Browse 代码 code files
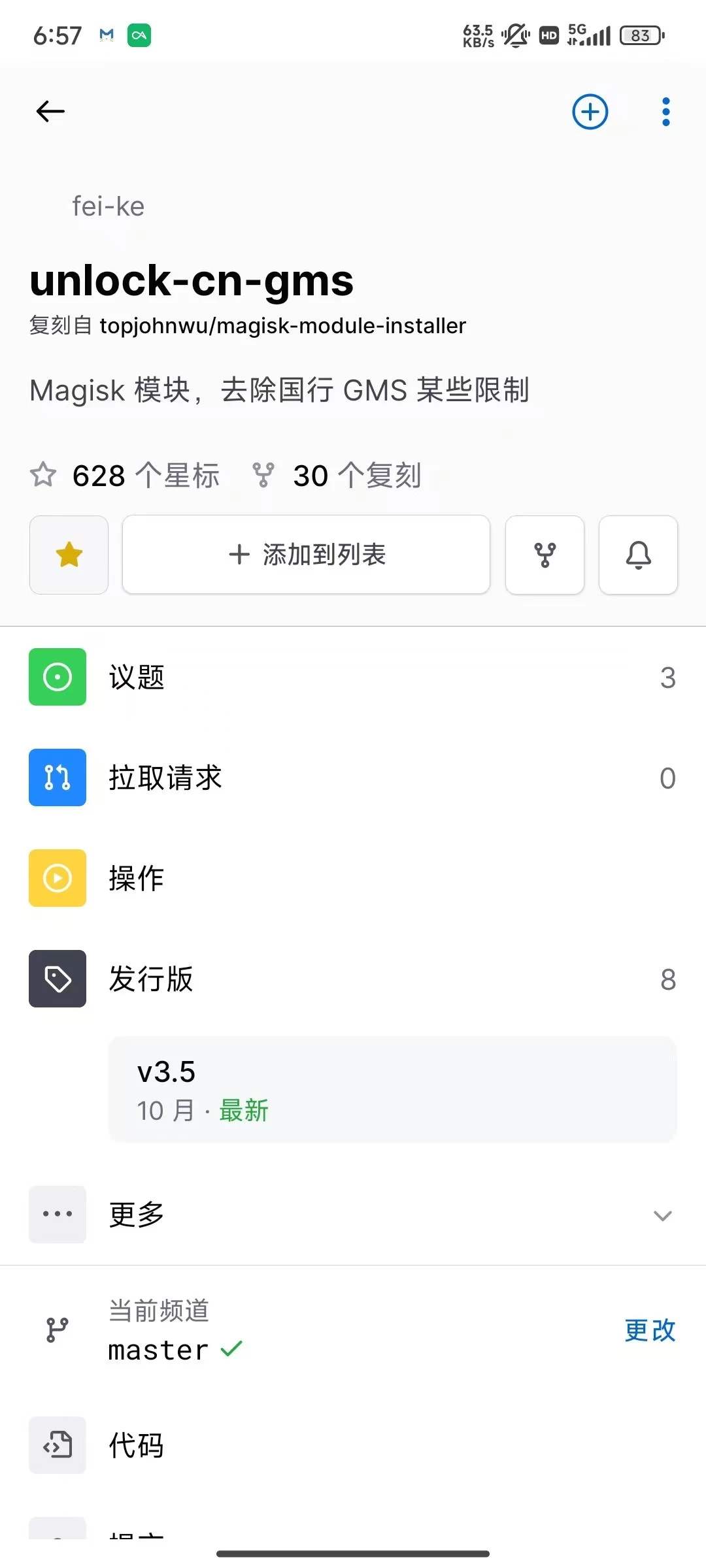 coord(353,1445)
